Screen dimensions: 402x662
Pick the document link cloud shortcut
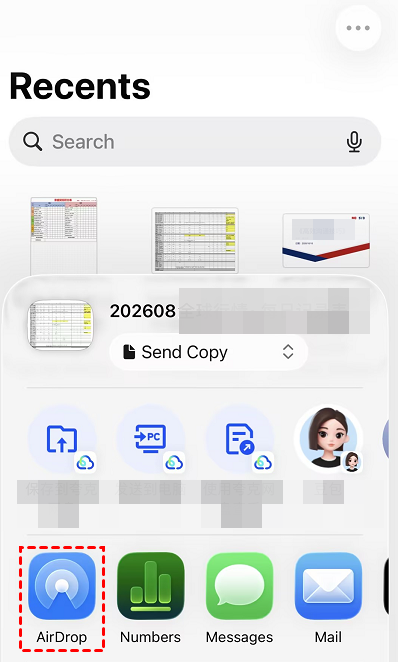click(x=239, y=440)
